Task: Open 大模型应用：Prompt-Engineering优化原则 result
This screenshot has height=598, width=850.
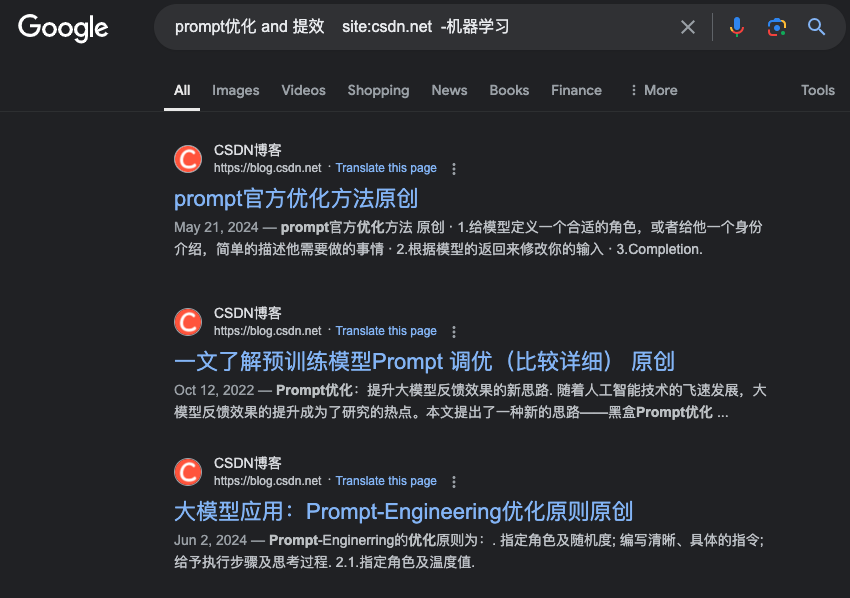Action: [x=403, y=511]
